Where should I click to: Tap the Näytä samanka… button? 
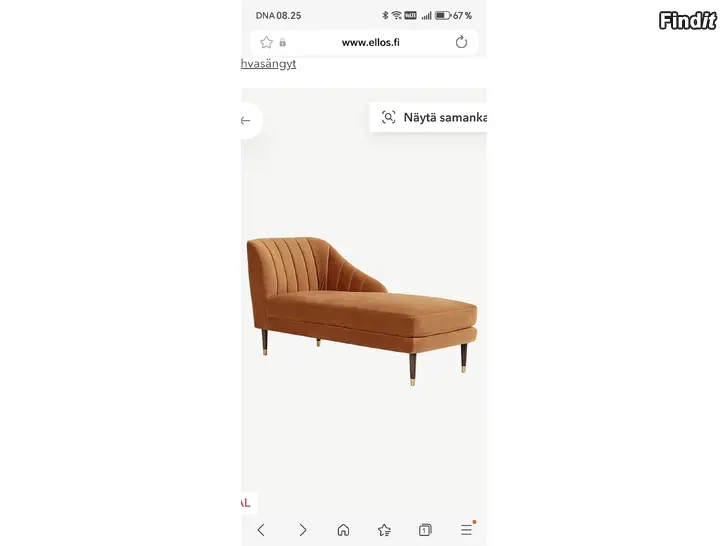[432, 117]
